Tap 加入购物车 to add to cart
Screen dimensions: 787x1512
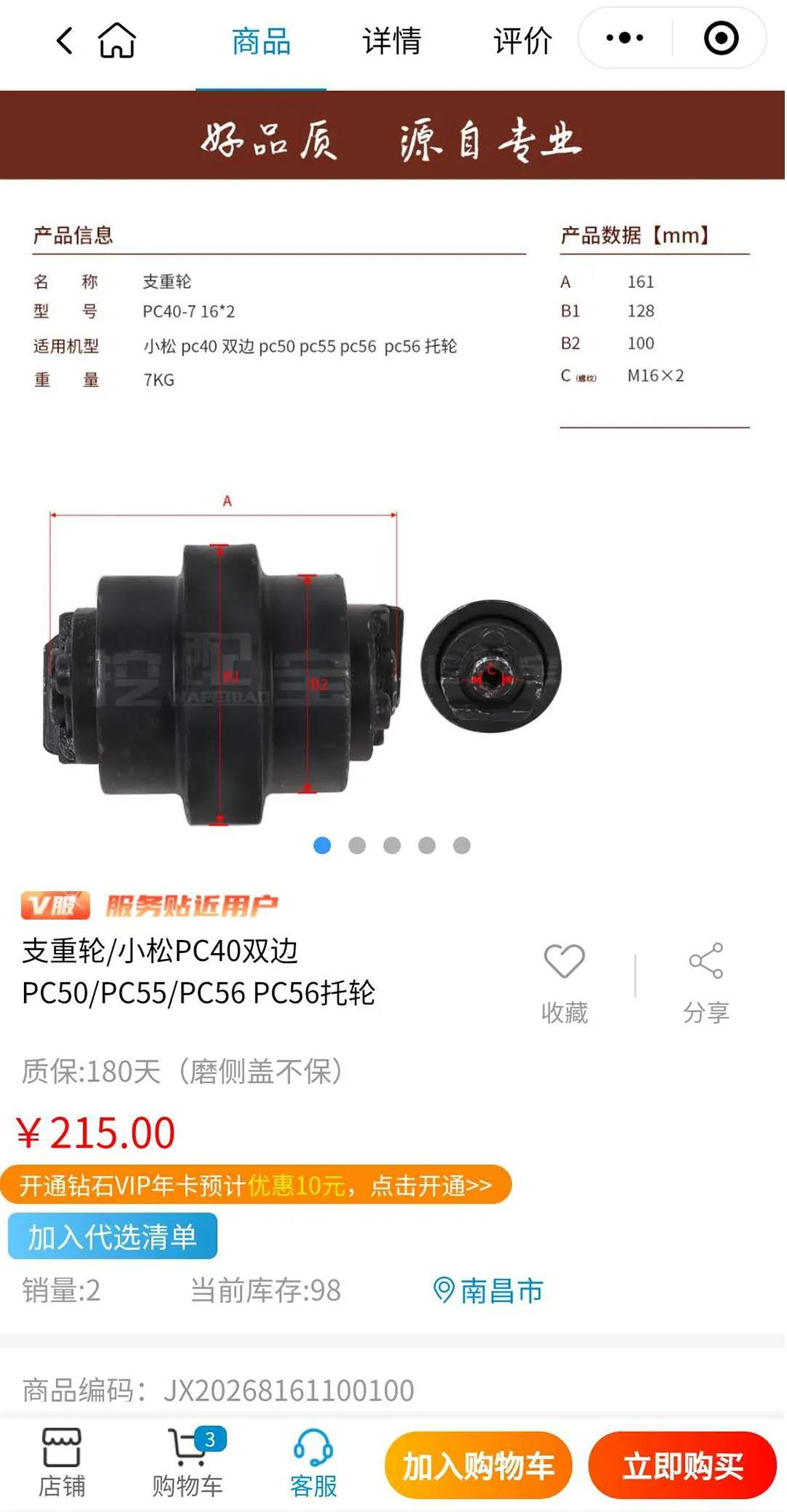pos(478,1466)
